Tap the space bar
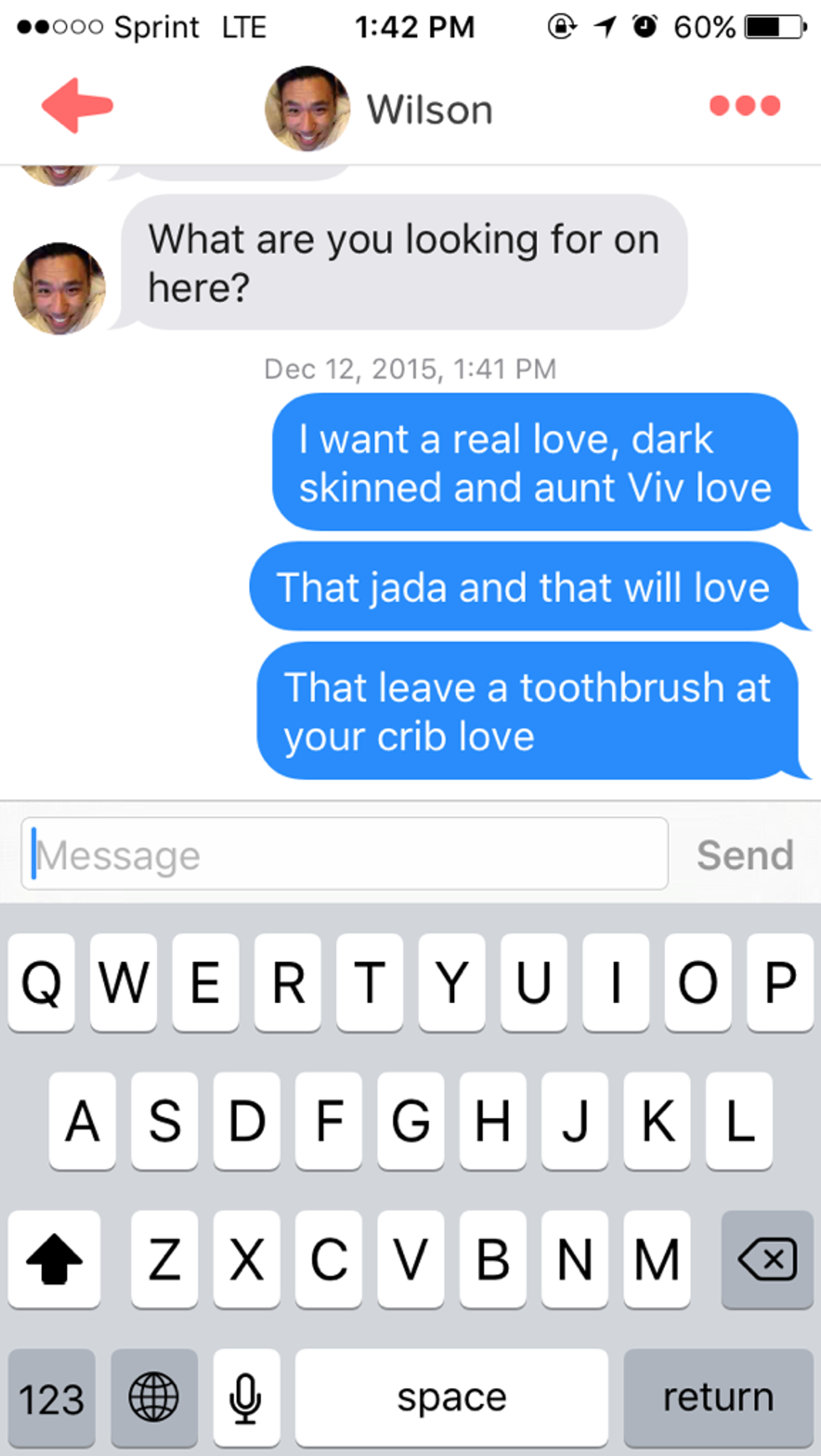821x1456 pixels. click(x=452, y=1397)
